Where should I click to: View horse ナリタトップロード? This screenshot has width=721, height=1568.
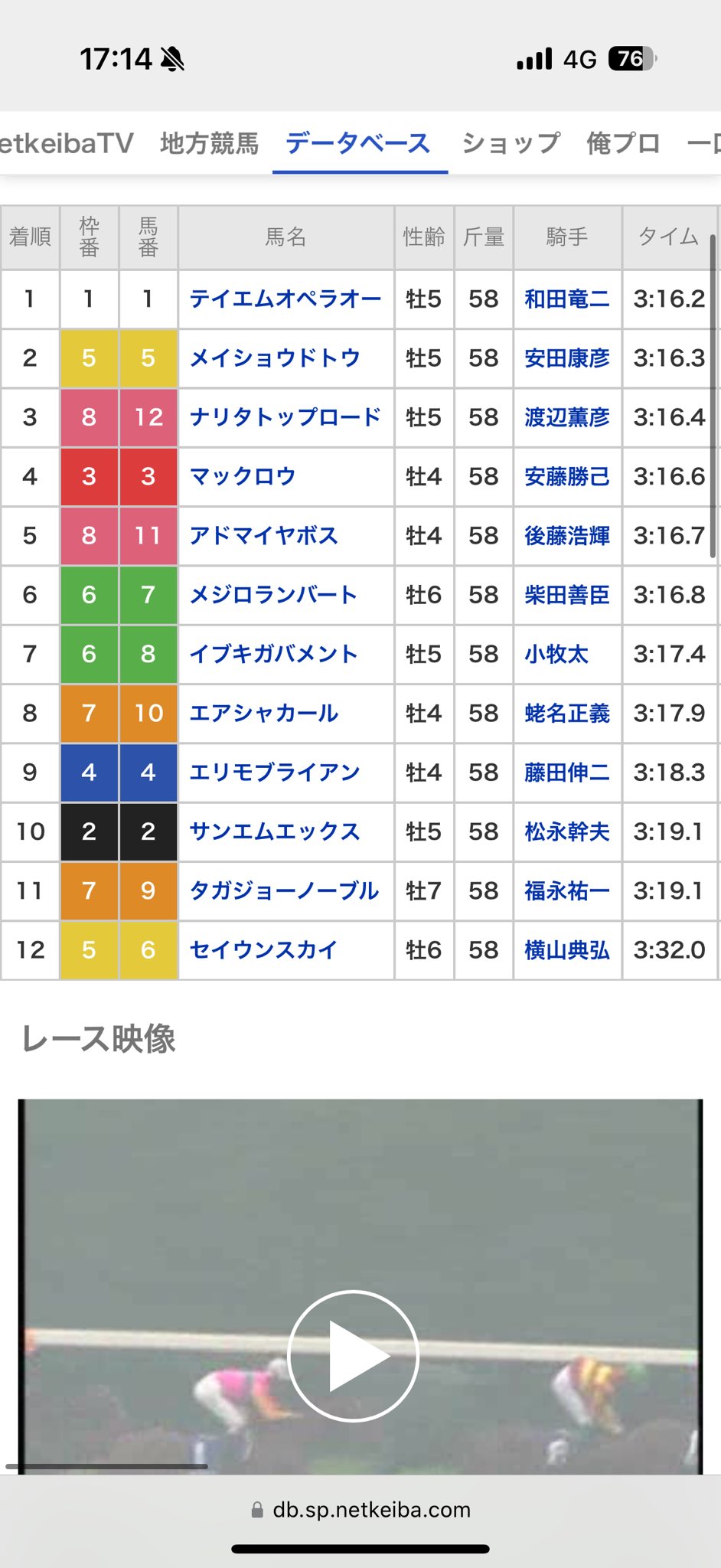point(285,417)
